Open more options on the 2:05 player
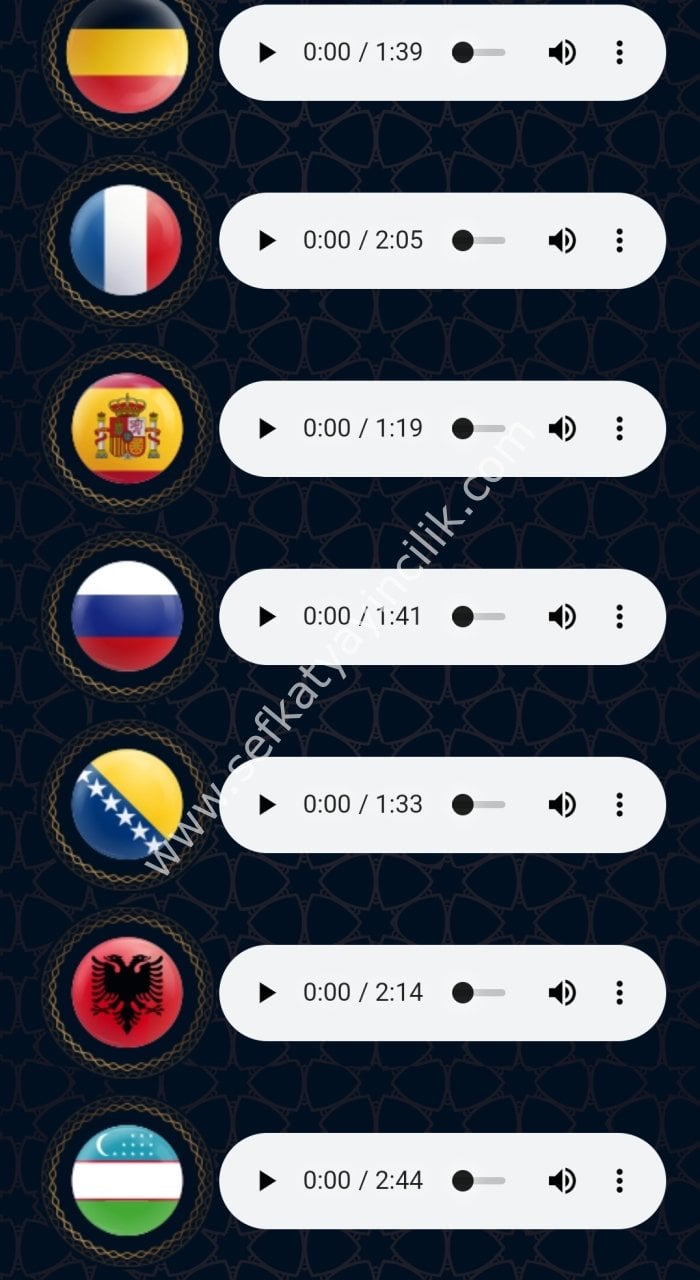The height and width of the screenshot is (1280, 700). pyautogui.click(x=619, y=240)
